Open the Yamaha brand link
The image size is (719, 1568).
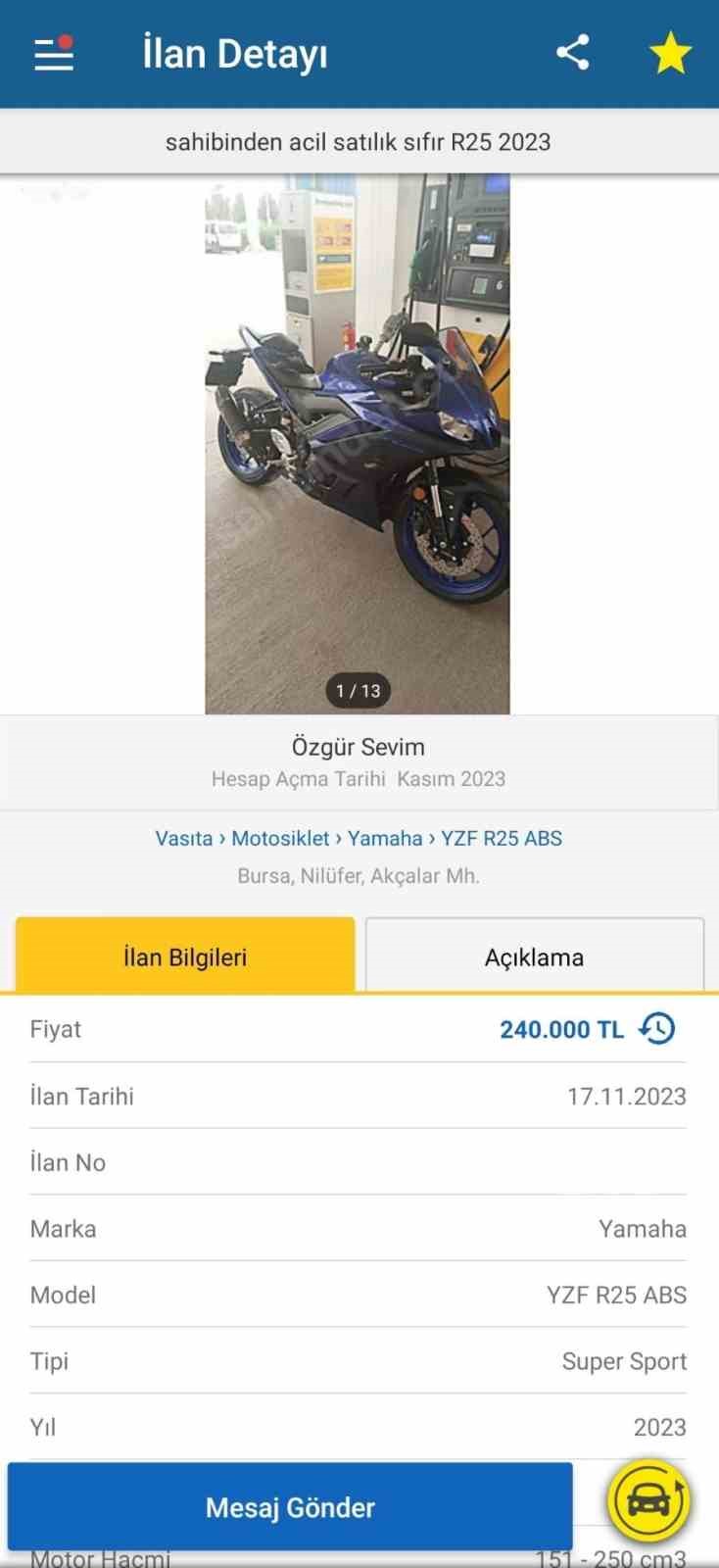click(385, 839)
